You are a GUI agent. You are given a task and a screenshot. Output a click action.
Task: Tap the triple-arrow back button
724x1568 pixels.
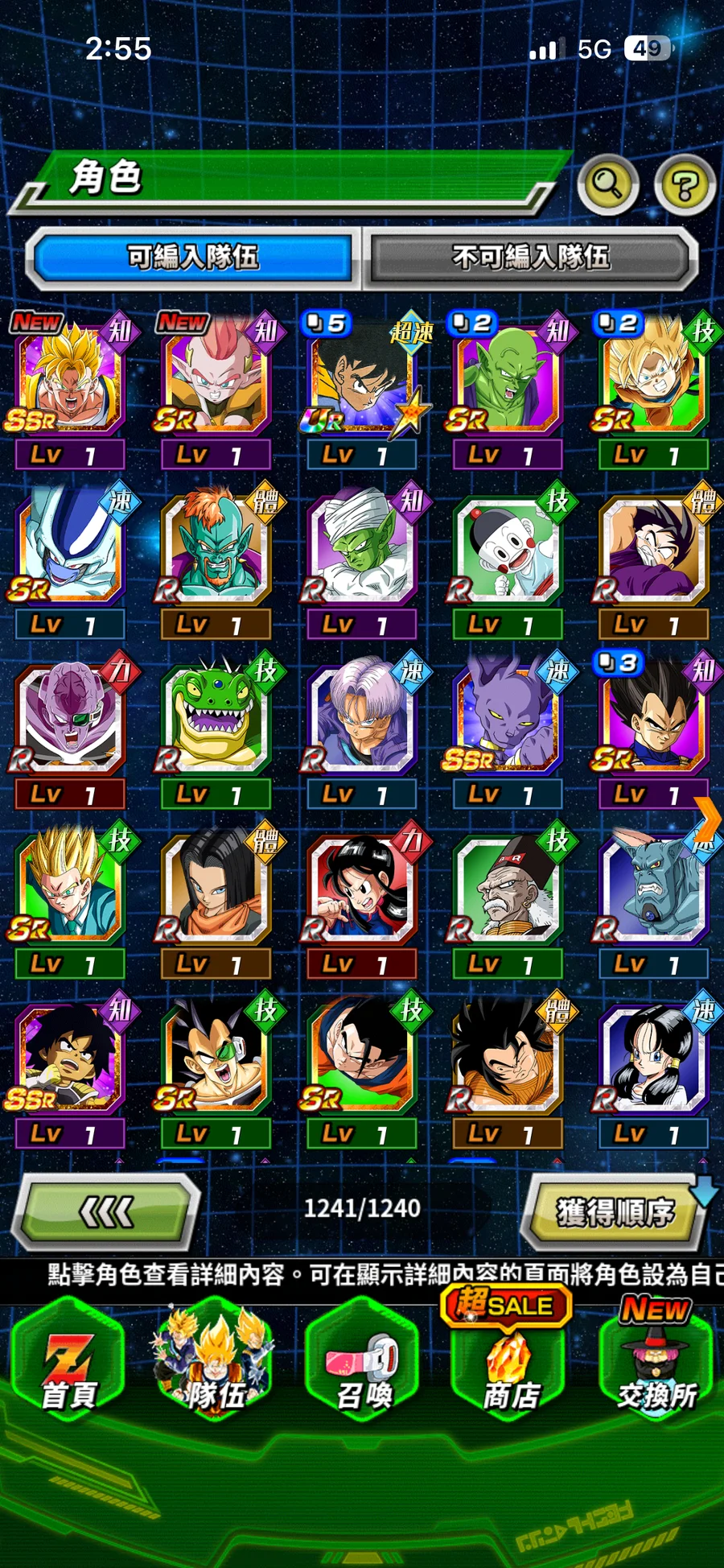pos(108,1210)
